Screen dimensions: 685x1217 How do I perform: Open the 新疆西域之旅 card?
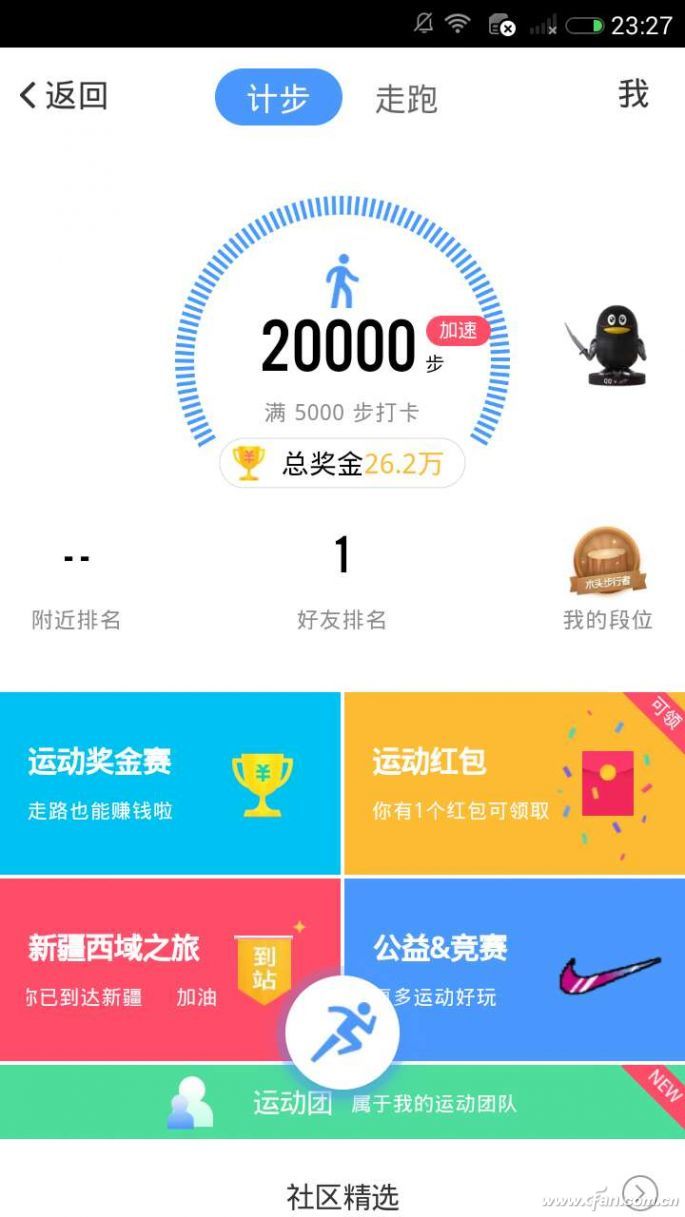coord(140,968)
